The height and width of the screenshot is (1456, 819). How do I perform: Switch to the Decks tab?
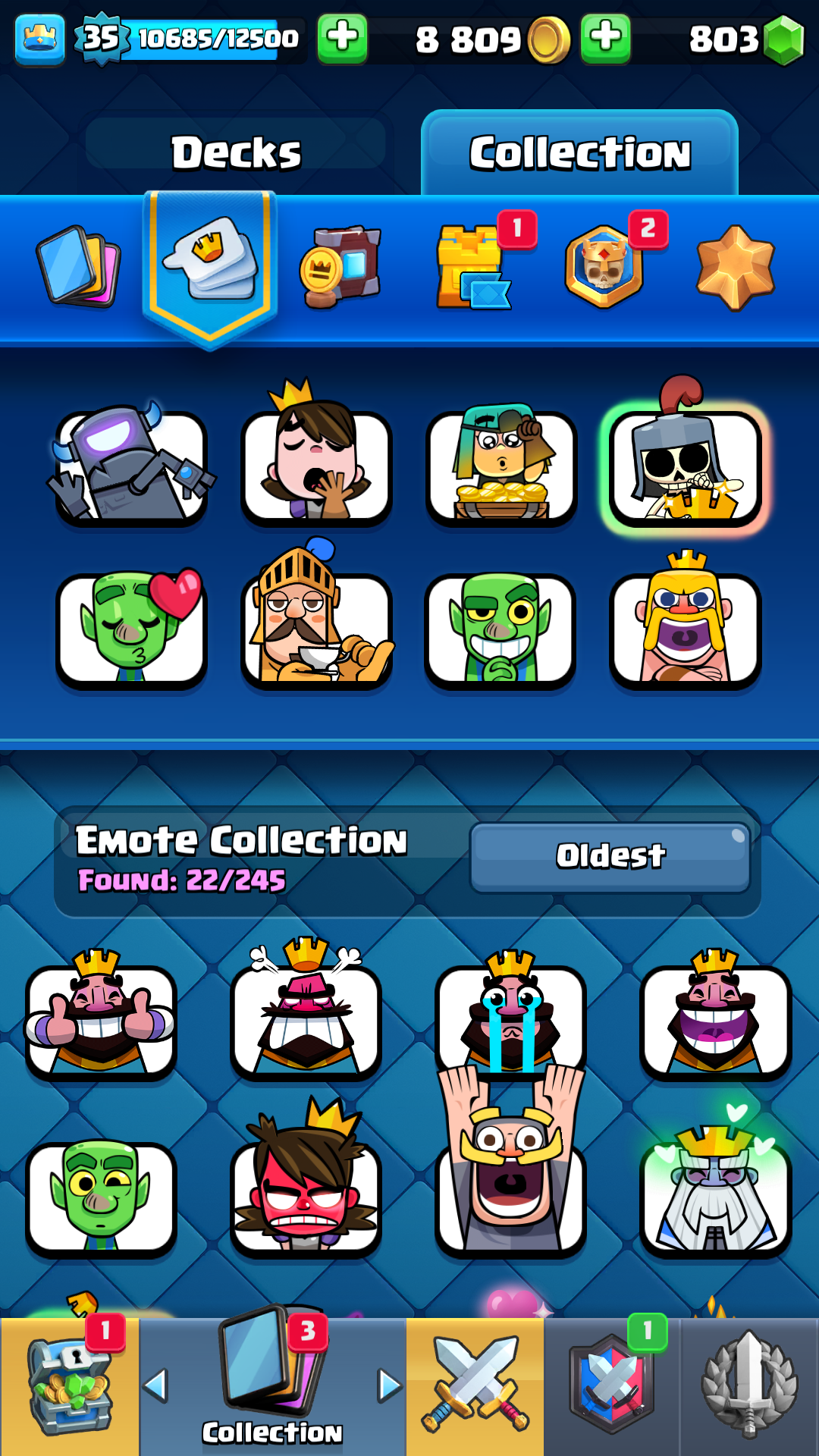point(236,151)
